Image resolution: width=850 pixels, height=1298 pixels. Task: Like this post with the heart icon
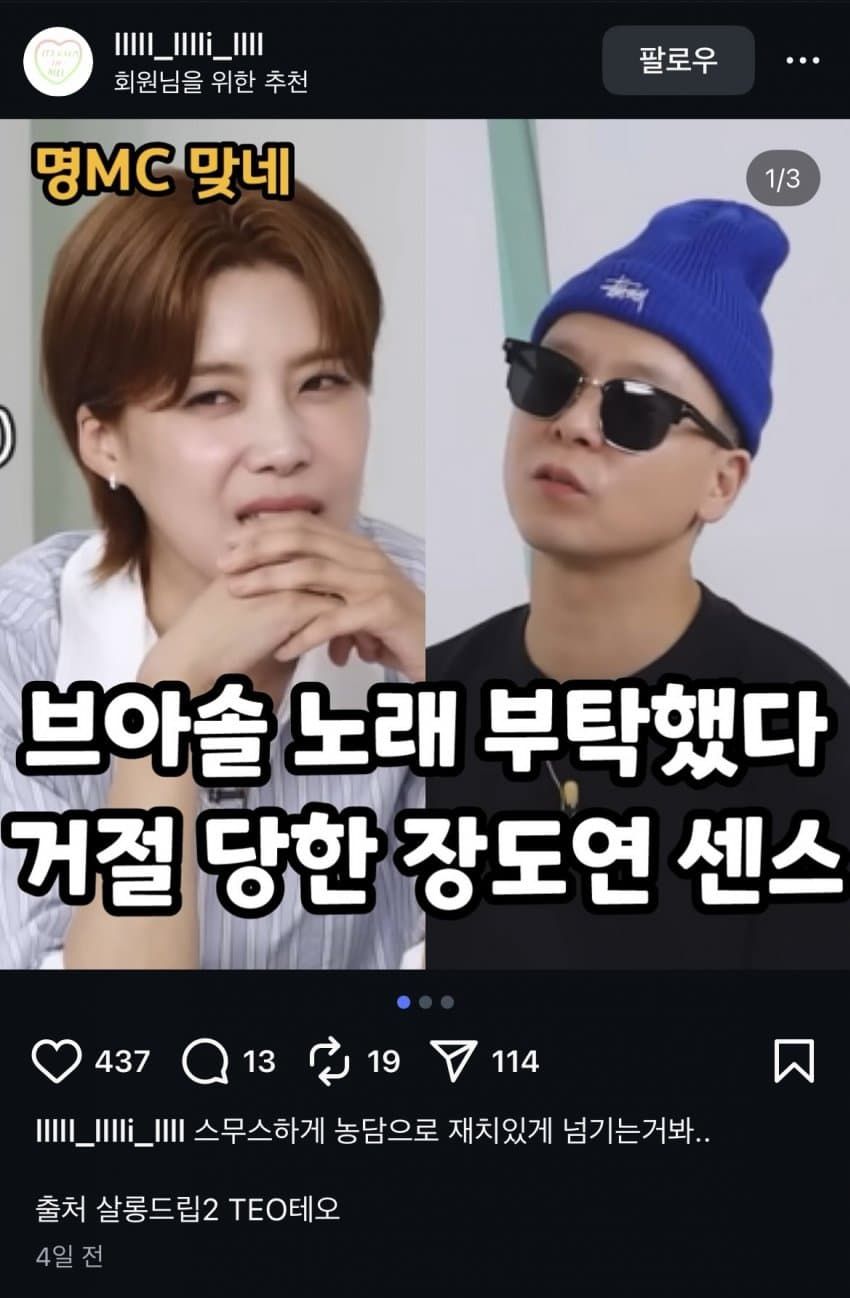[55, 1061]
